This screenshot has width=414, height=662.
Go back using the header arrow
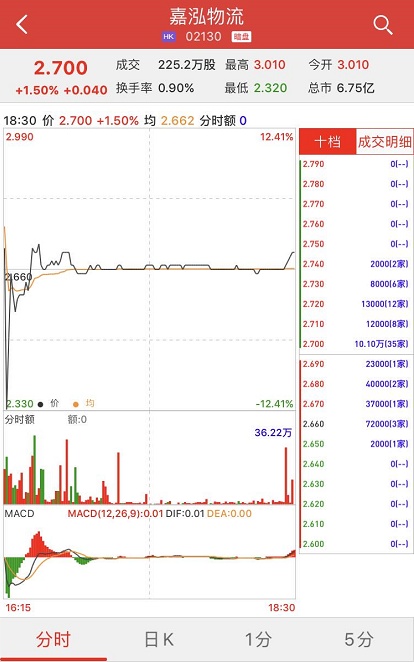coord(22,24)
